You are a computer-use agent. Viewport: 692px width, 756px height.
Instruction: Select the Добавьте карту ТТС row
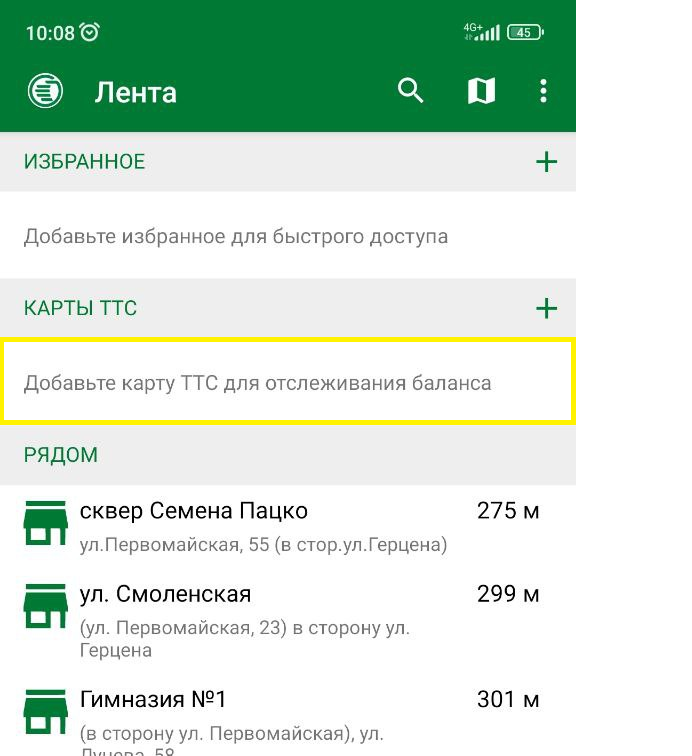[x=288, y=382]
